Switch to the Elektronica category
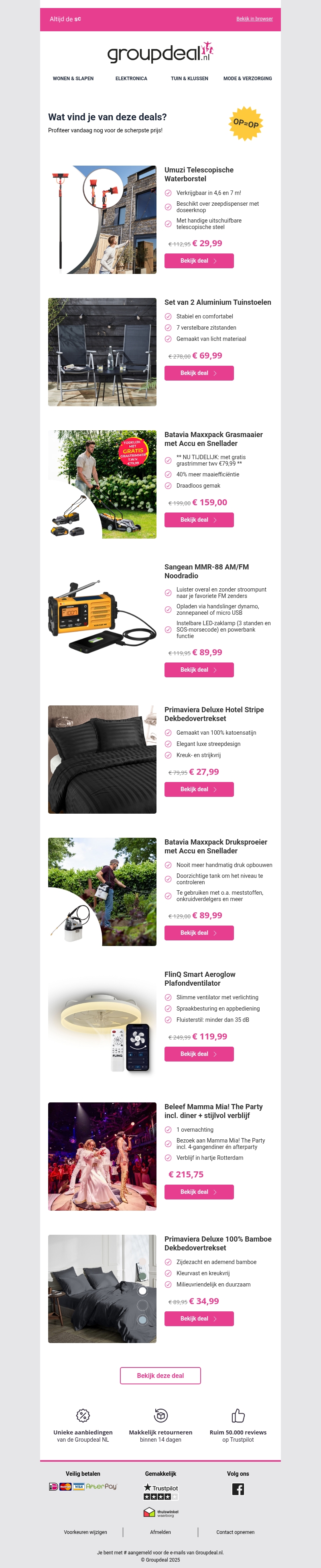The width and height of the screenshot is (321, 1568). click(131, 79)
